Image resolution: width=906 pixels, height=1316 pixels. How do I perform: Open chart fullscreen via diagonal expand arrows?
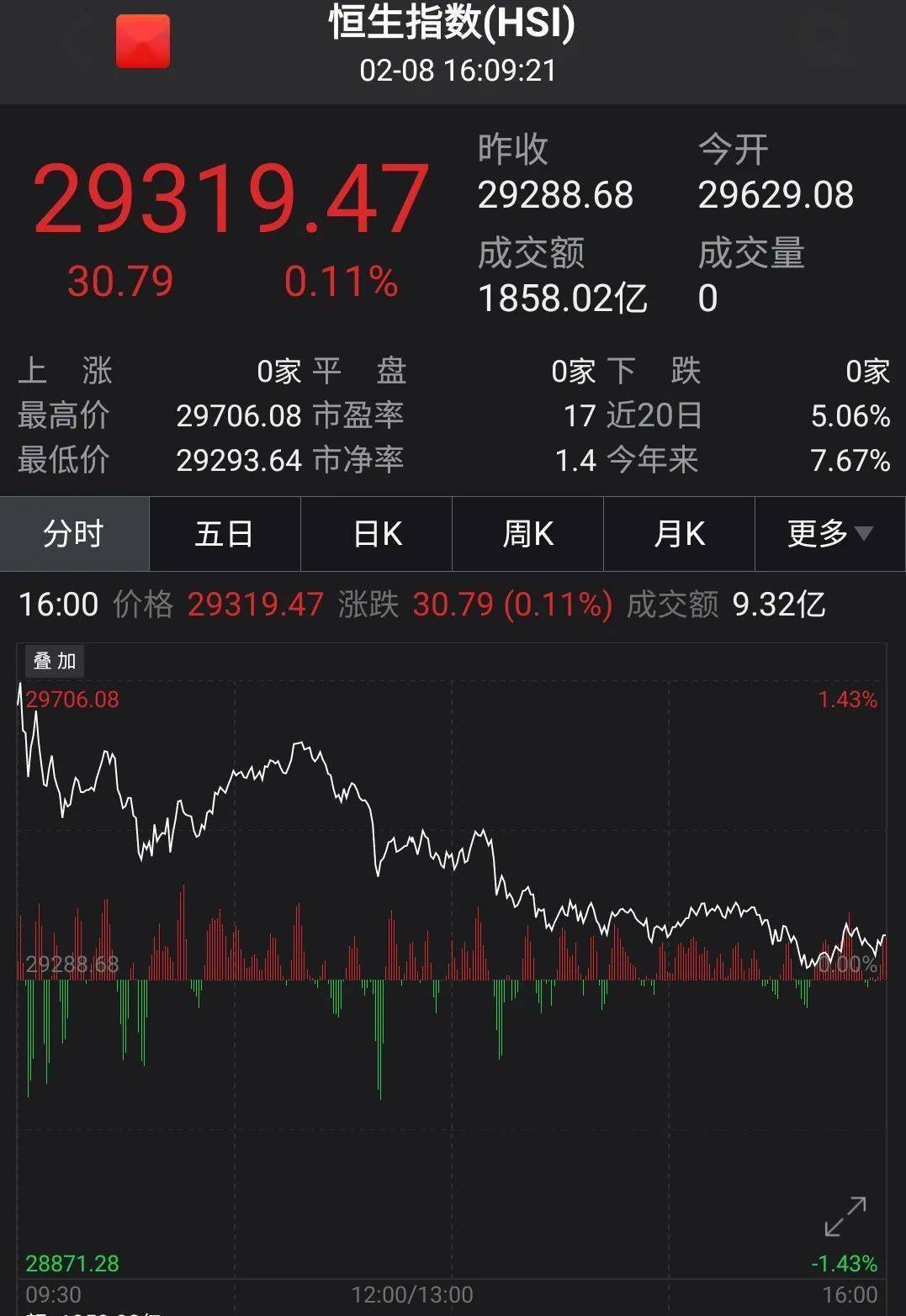(x=844, y=1214)
